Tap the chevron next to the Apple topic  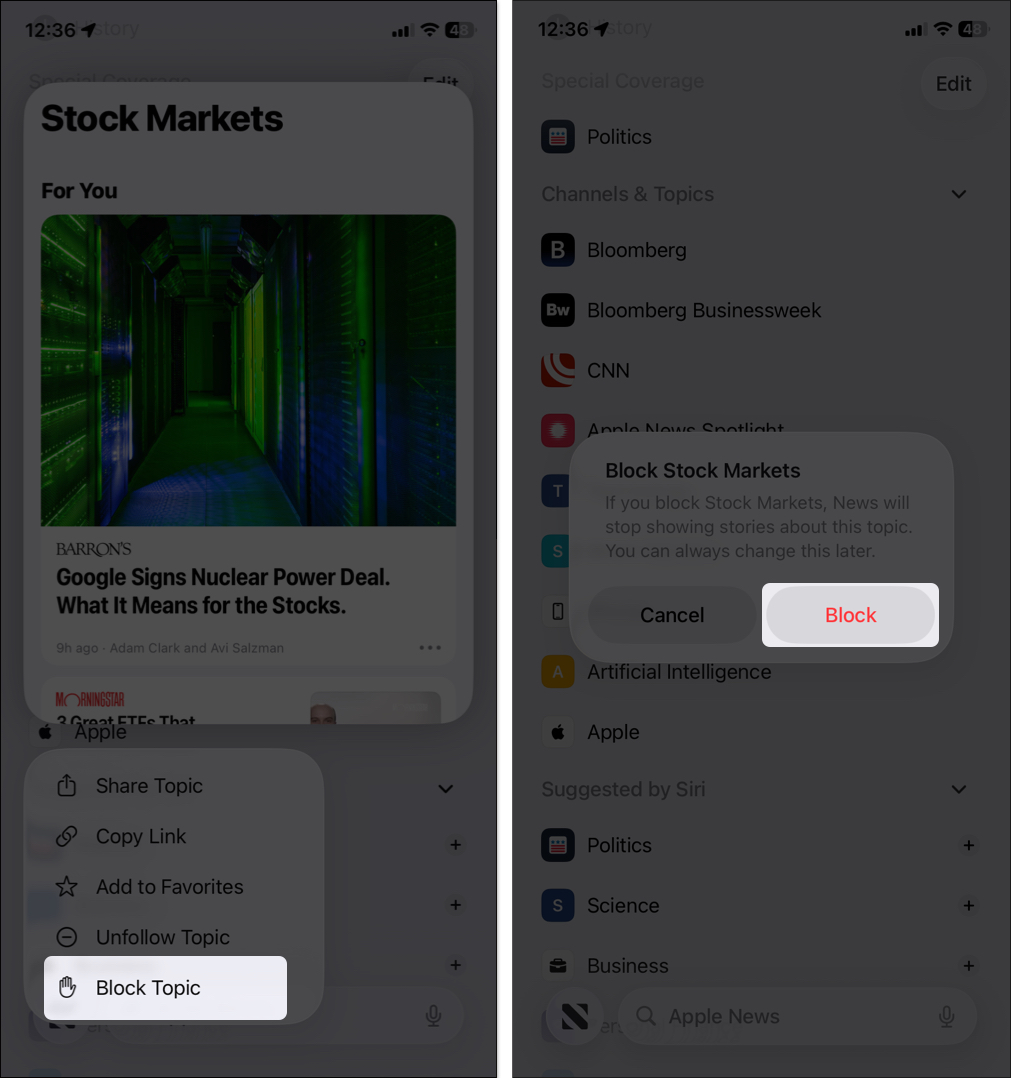tap(445, 789)
